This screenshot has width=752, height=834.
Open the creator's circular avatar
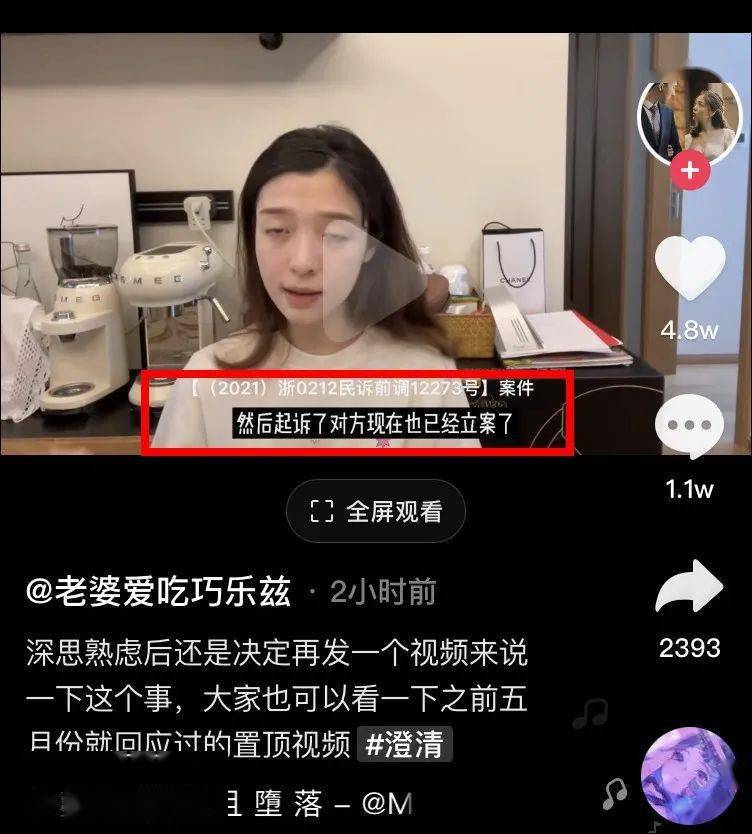(x=688, y=118)
